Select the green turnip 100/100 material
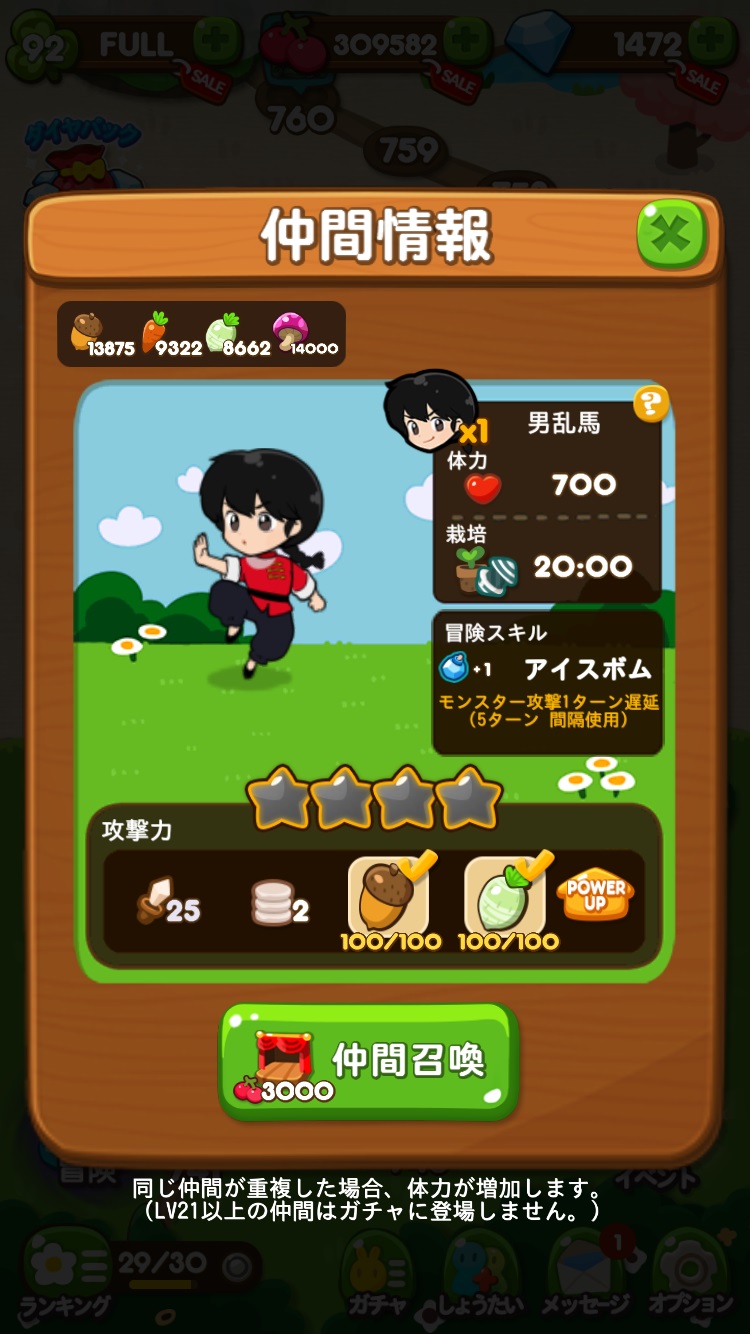 [506, 894]
